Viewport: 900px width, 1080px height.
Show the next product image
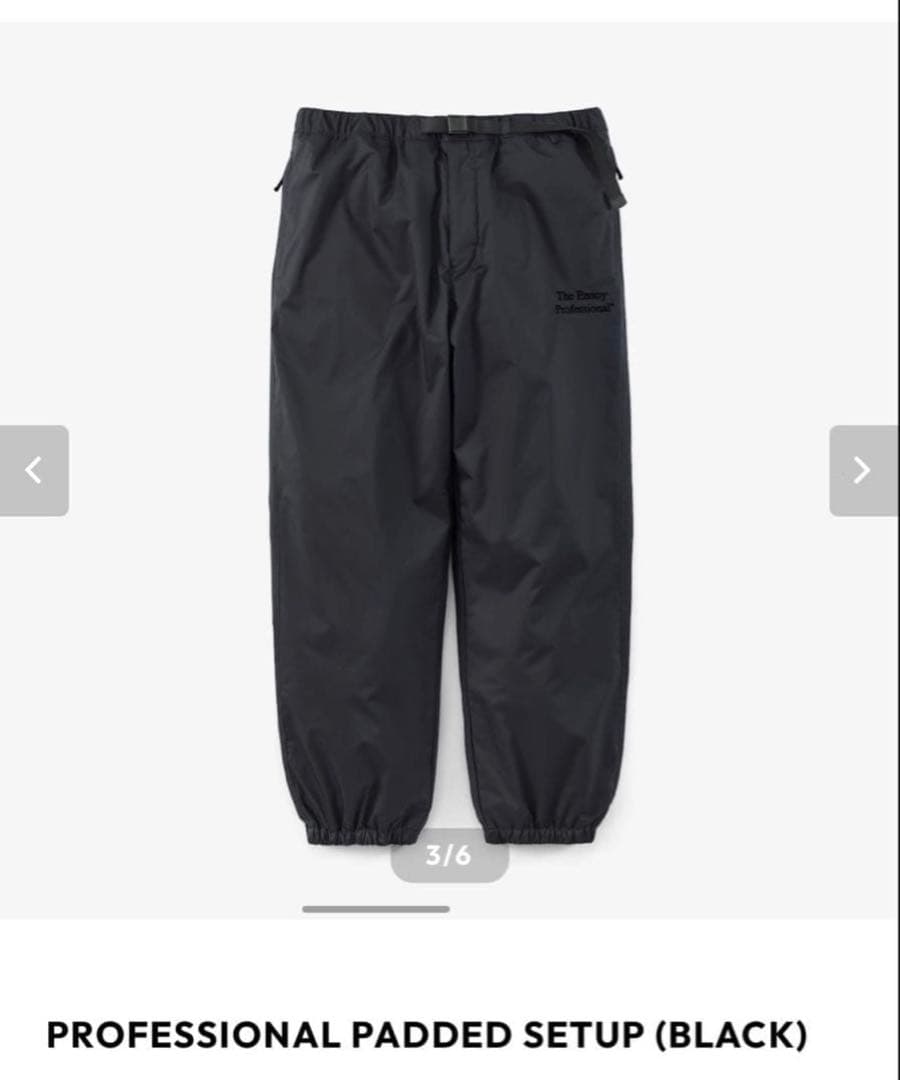click(x=862, y=471)
